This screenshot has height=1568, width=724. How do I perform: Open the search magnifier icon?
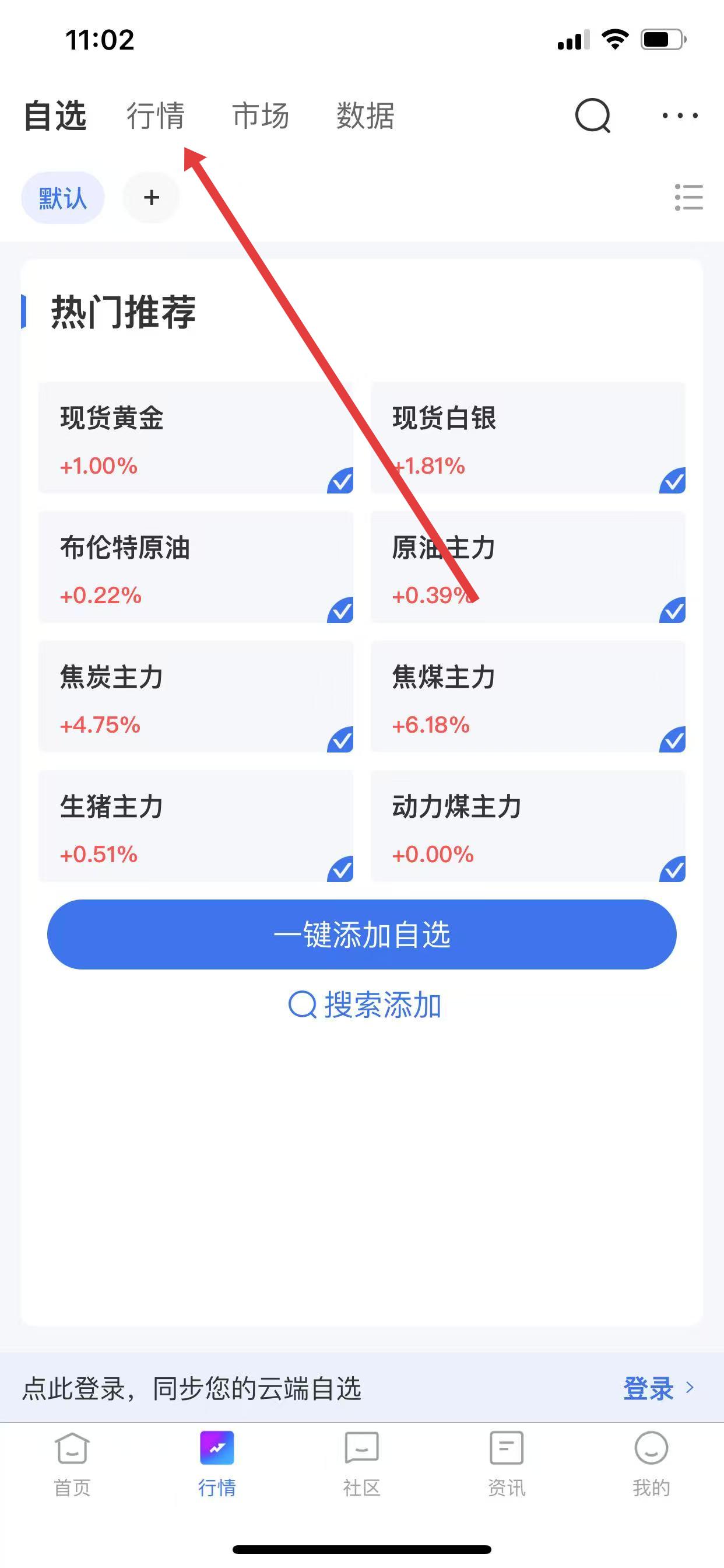592,116
